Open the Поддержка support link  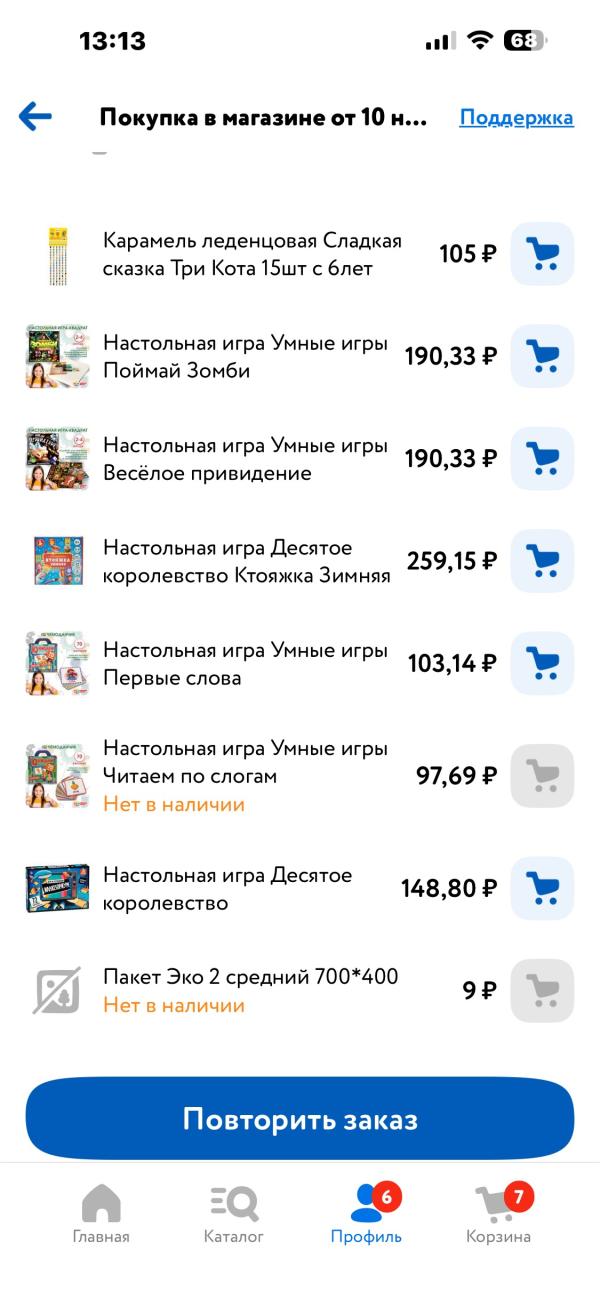[x=516, y=118]
